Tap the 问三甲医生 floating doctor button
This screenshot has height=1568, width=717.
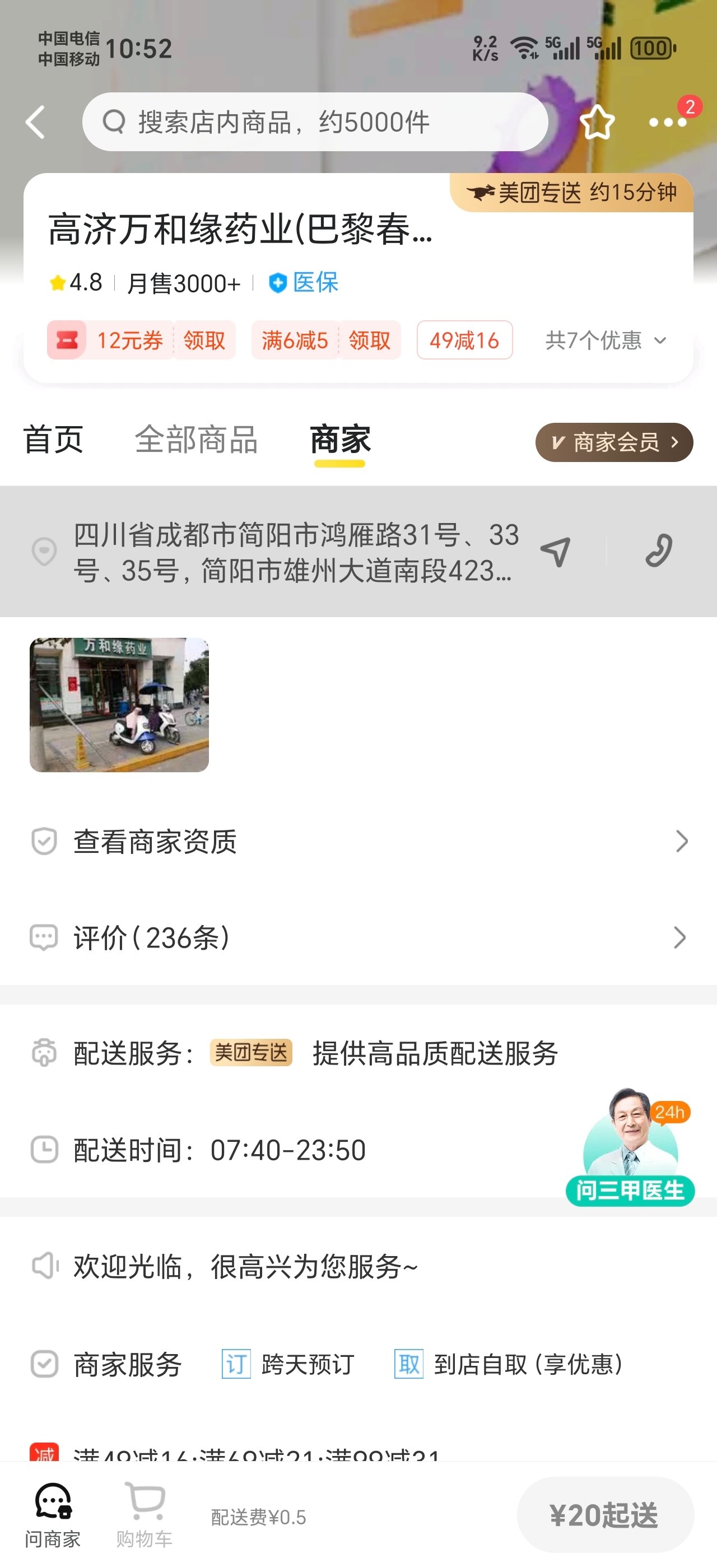pyautogui.click(x=631, y=1147)
